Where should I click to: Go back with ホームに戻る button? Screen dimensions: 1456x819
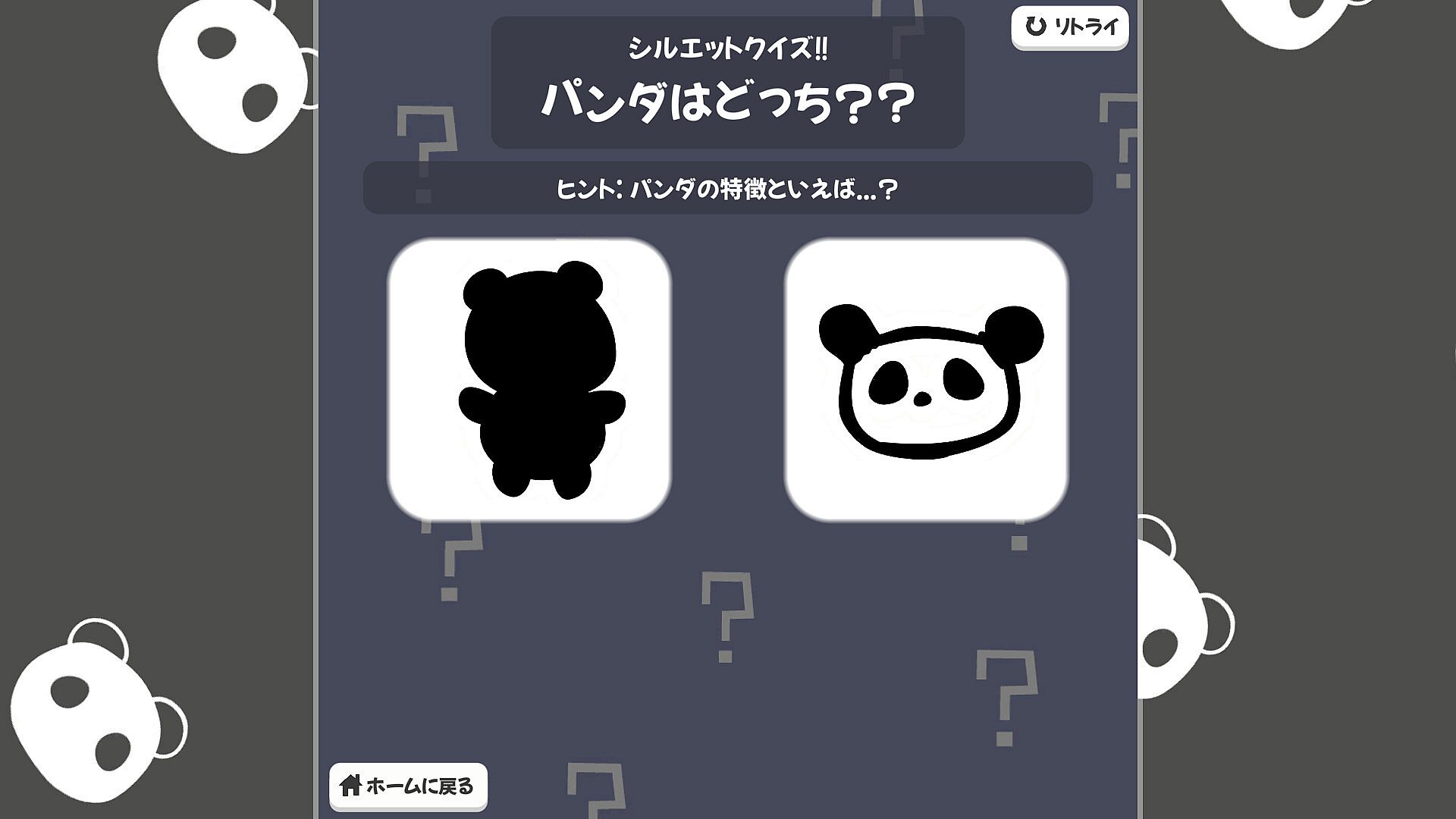[x=408, y=786]
